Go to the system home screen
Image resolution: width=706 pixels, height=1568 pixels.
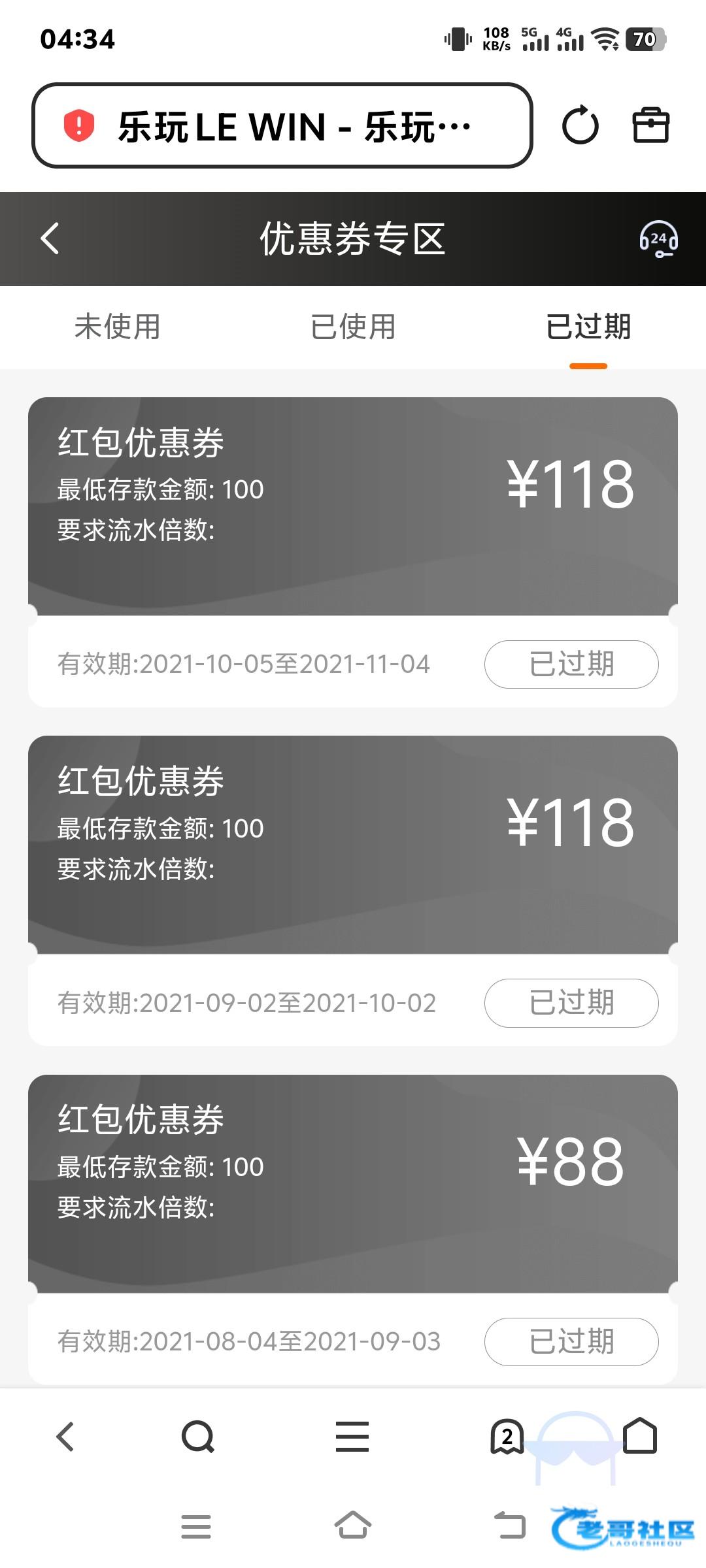(x=353, y=1526)
